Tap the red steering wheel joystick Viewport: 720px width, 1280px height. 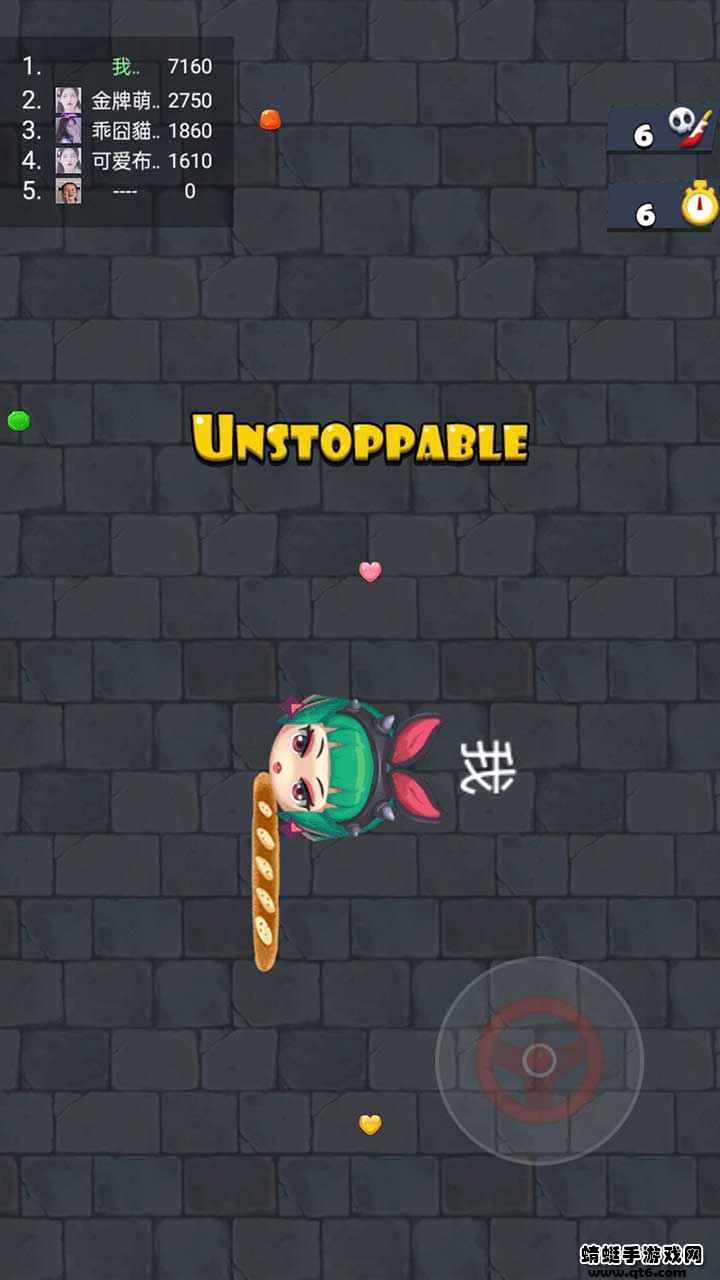point(539,1060)
